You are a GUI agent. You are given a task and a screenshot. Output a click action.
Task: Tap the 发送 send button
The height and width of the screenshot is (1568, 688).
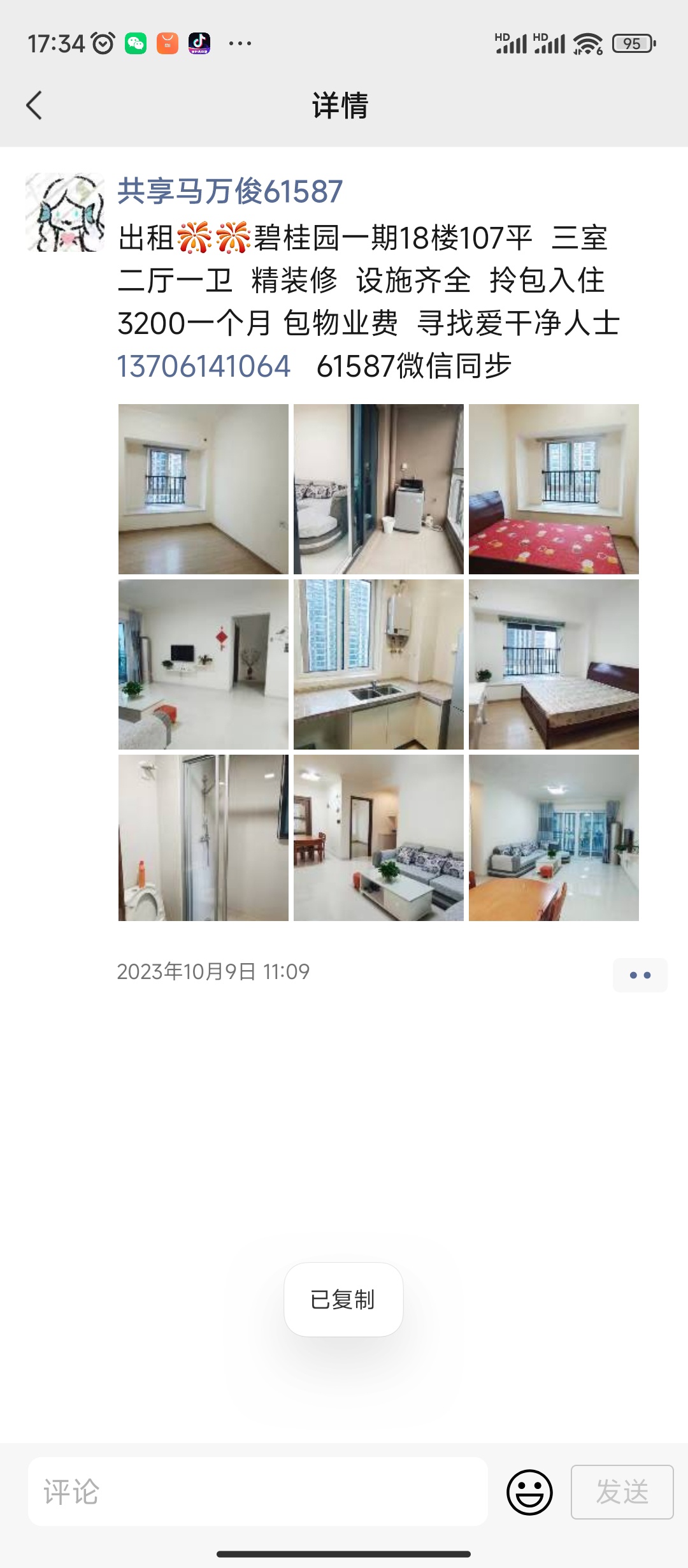(x=622, y=1492)
